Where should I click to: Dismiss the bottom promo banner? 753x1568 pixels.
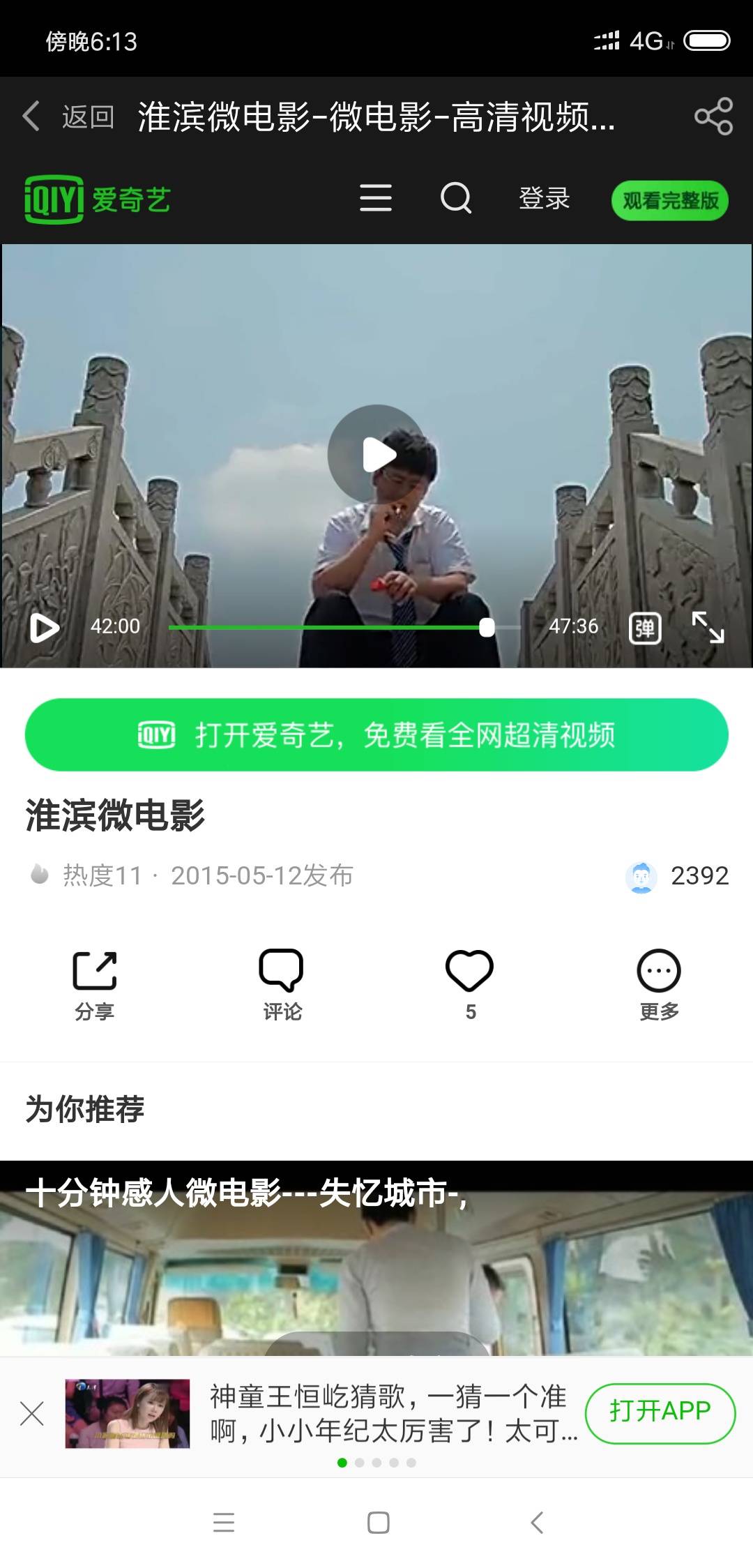click(x=32, y=1414)
